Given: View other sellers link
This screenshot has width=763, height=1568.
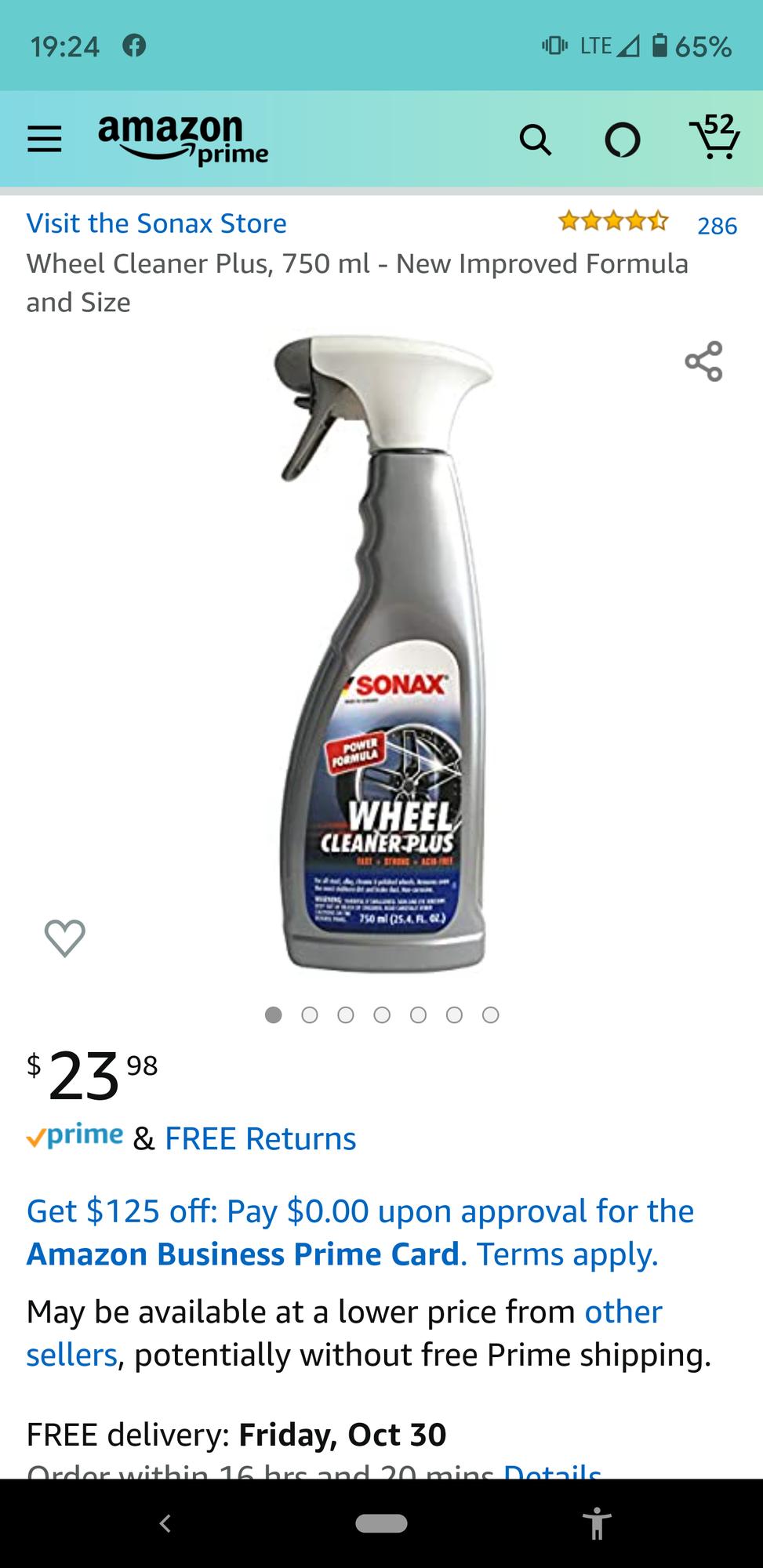Looking at the screenshot, I should click(x=623, y=1312).
